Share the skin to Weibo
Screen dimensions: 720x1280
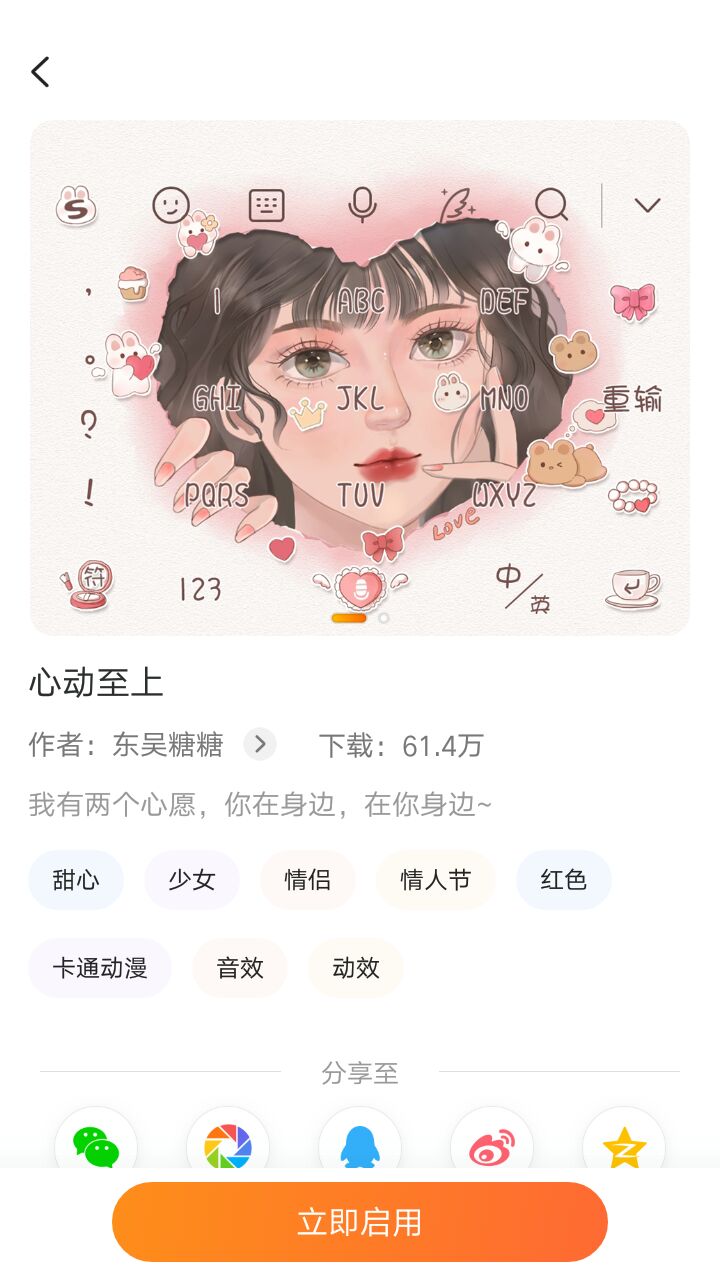pos(492,1146)
